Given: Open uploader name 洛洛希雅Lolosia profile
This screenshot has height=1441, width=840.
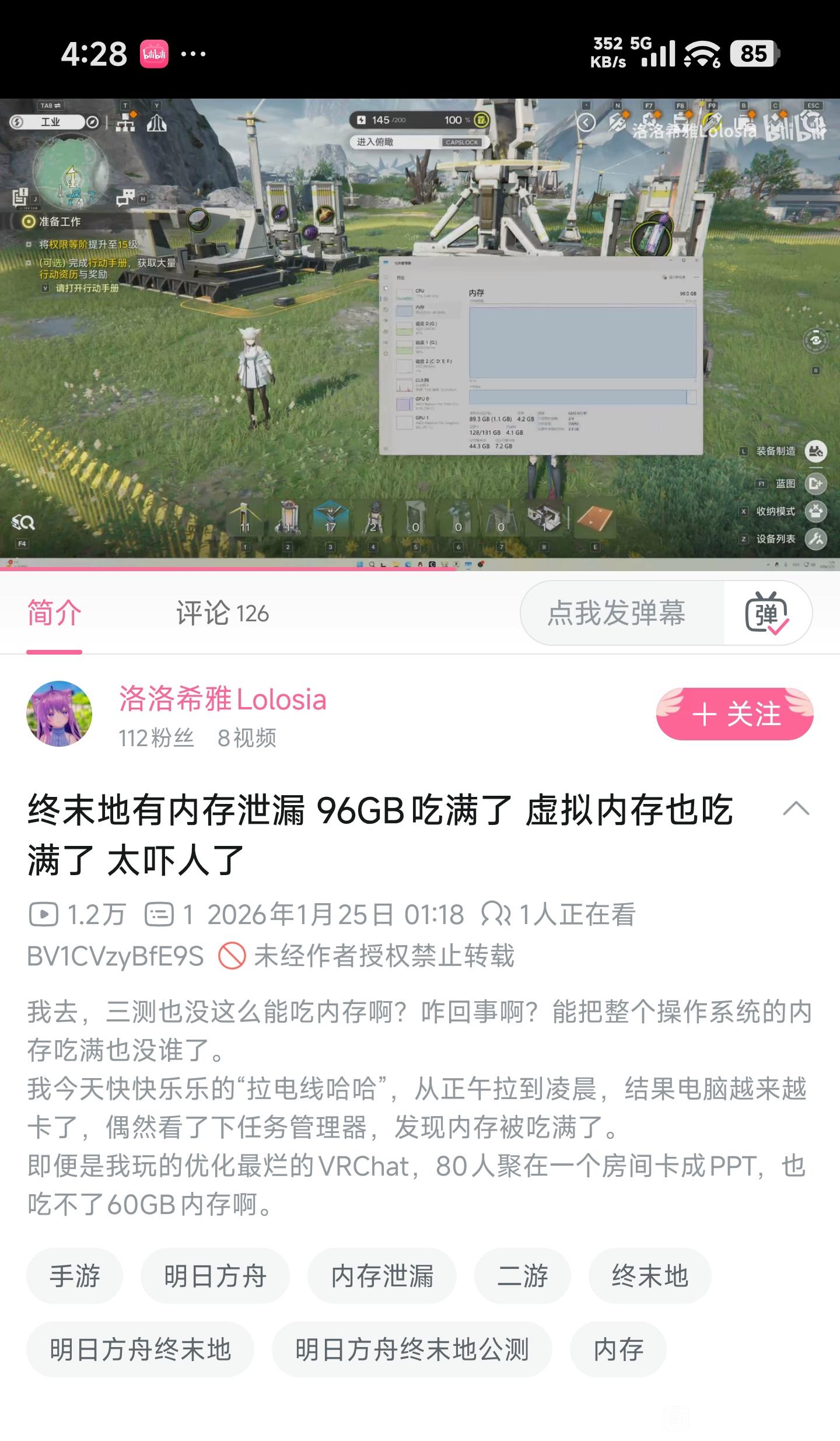Looking at the screenshot, I should click(222, 699).
